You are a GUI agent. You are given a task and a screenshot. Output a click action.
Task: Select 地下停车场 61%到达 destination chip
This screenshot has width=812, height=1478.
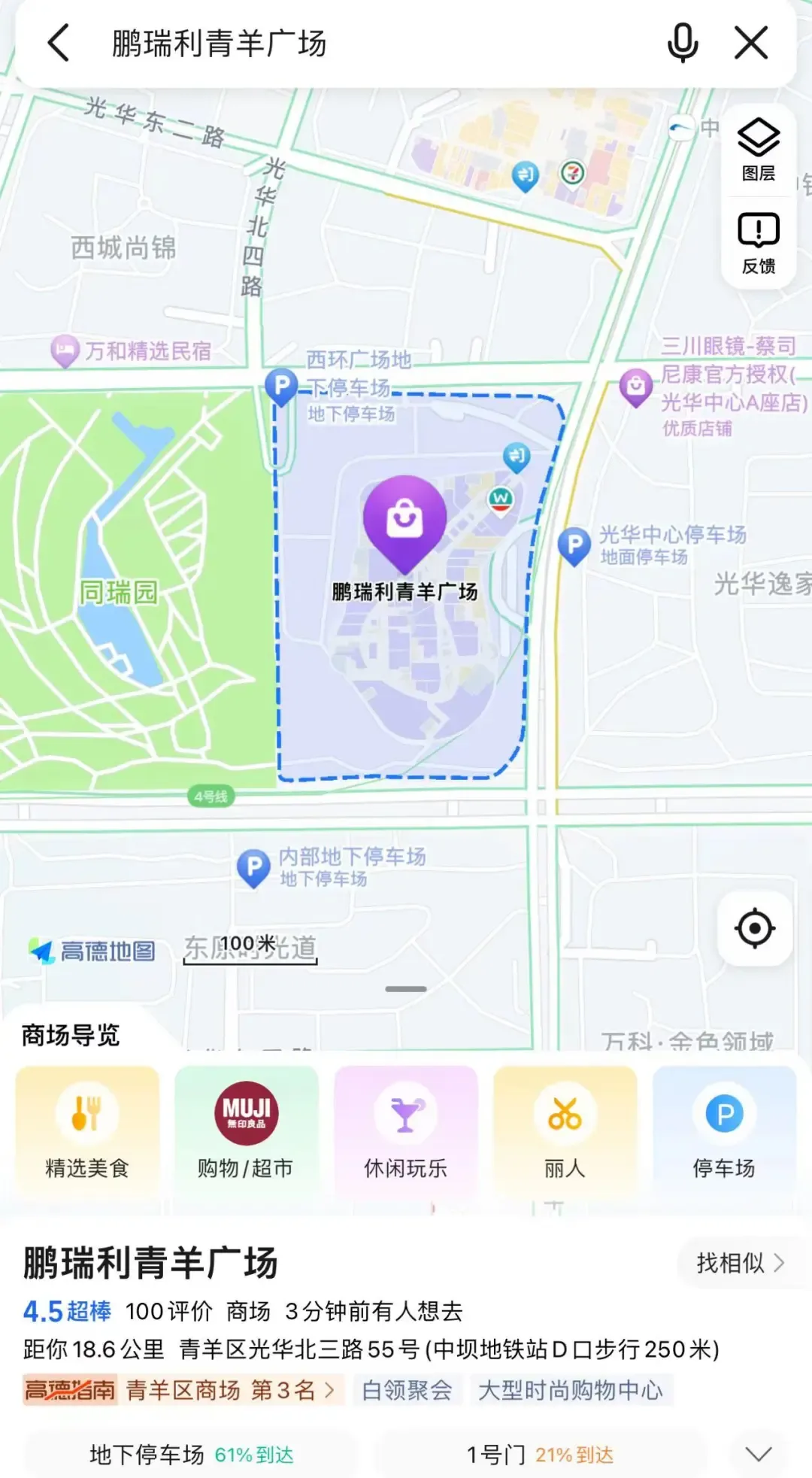pos(191,1455)
